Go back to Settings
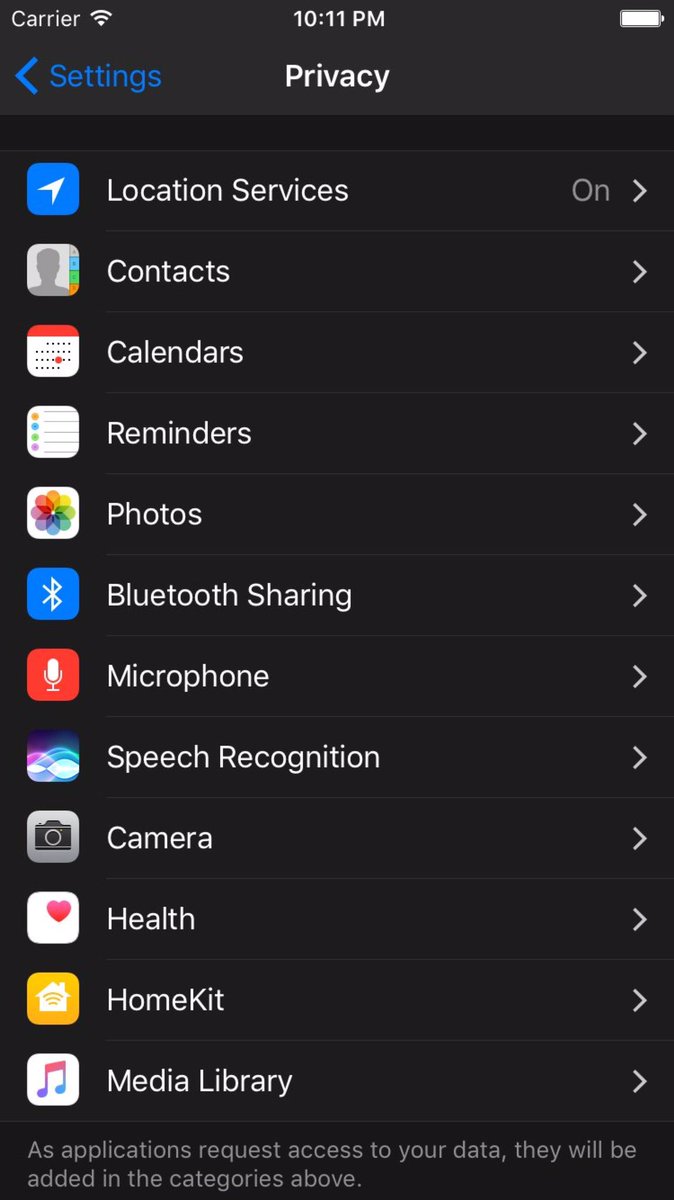The image size is (674, 1200). (88, 76)
